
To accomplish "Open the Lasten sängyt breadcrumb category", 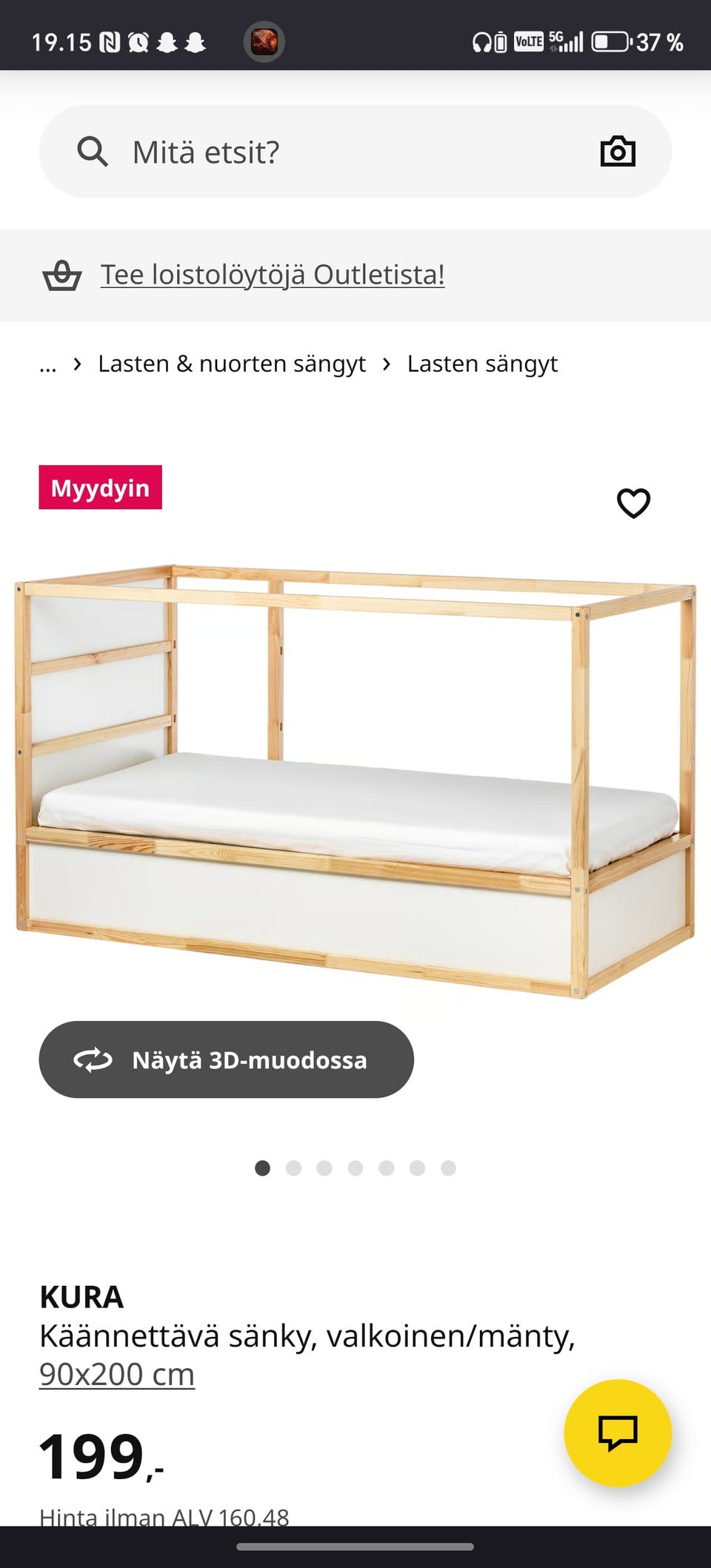I will point(483,363).
